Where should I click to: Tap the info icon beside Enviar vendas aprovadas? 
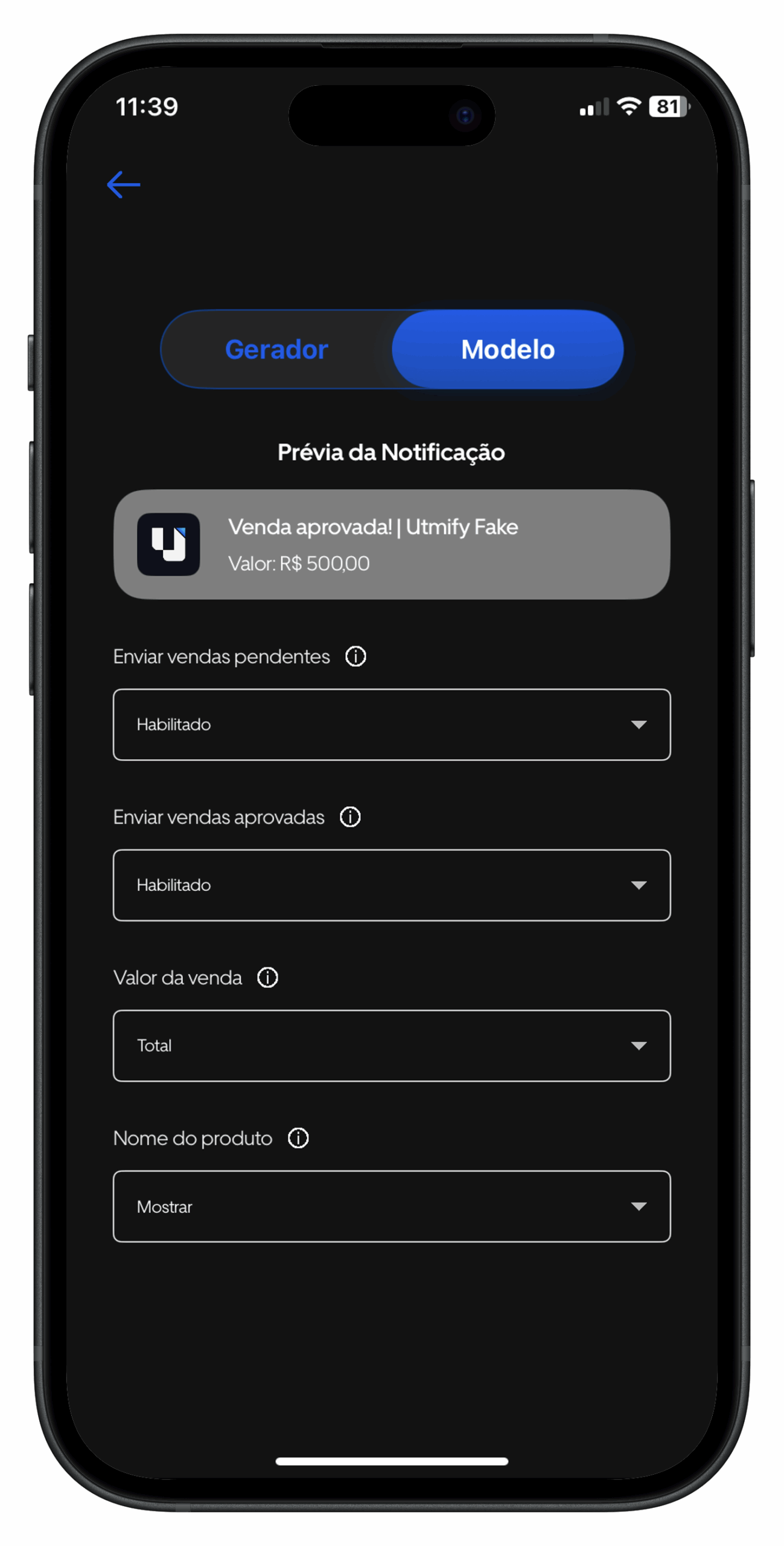(350, 817)
